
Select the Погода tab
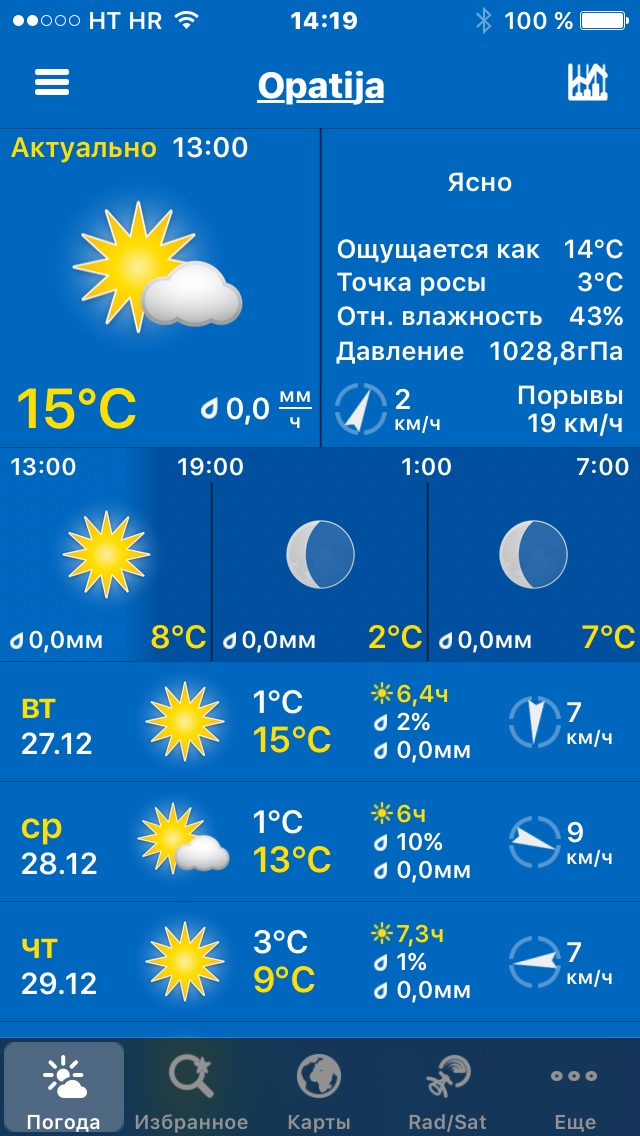64,1088
